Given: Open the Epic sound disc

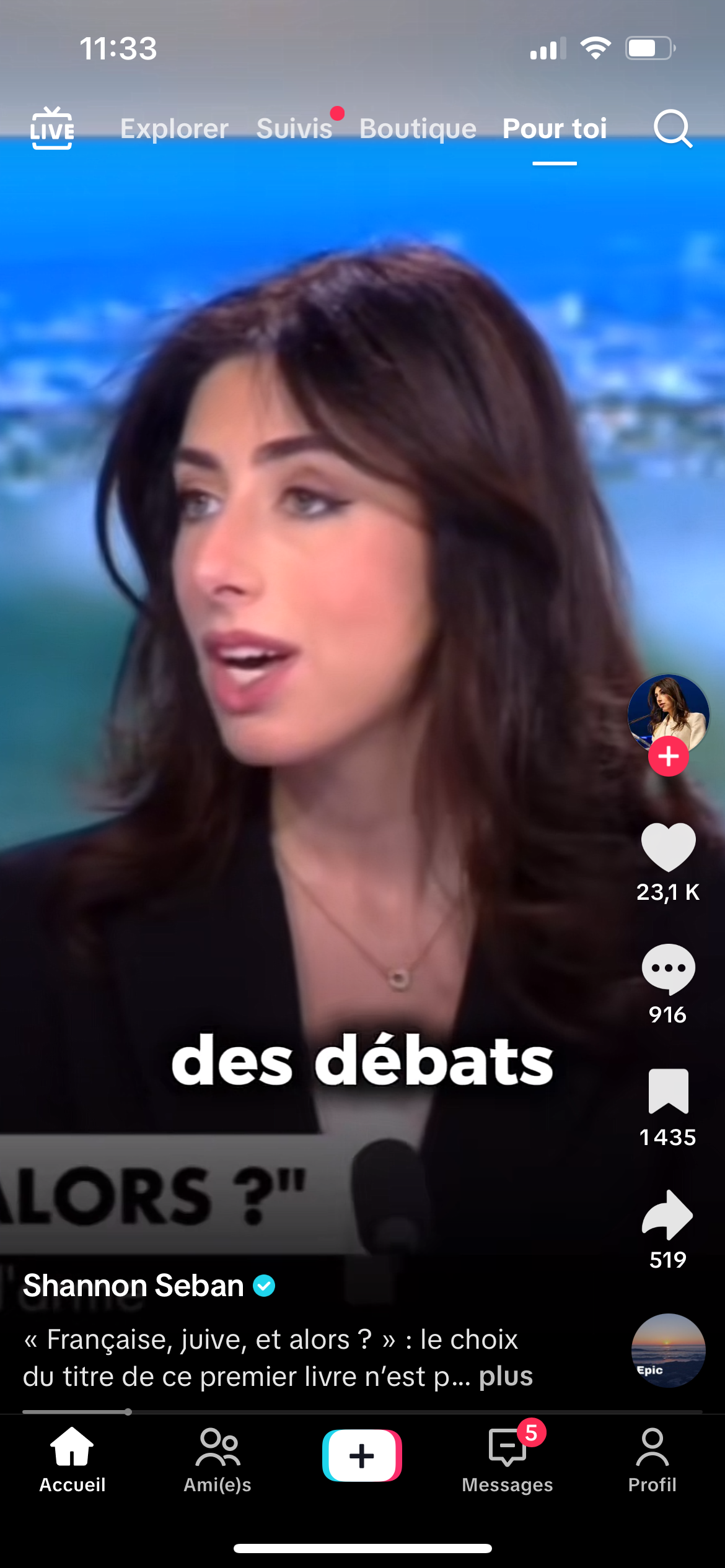Looking at the screenshot, I should tap(668, 1350).
